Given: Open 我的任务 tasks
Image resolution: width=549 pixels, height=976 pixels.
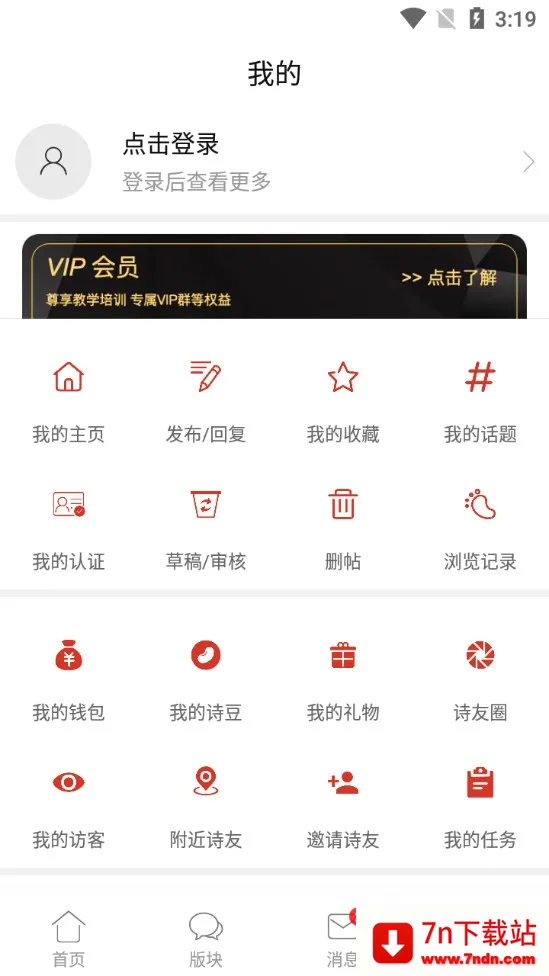Looking at the screenshot, I should 480,808.
